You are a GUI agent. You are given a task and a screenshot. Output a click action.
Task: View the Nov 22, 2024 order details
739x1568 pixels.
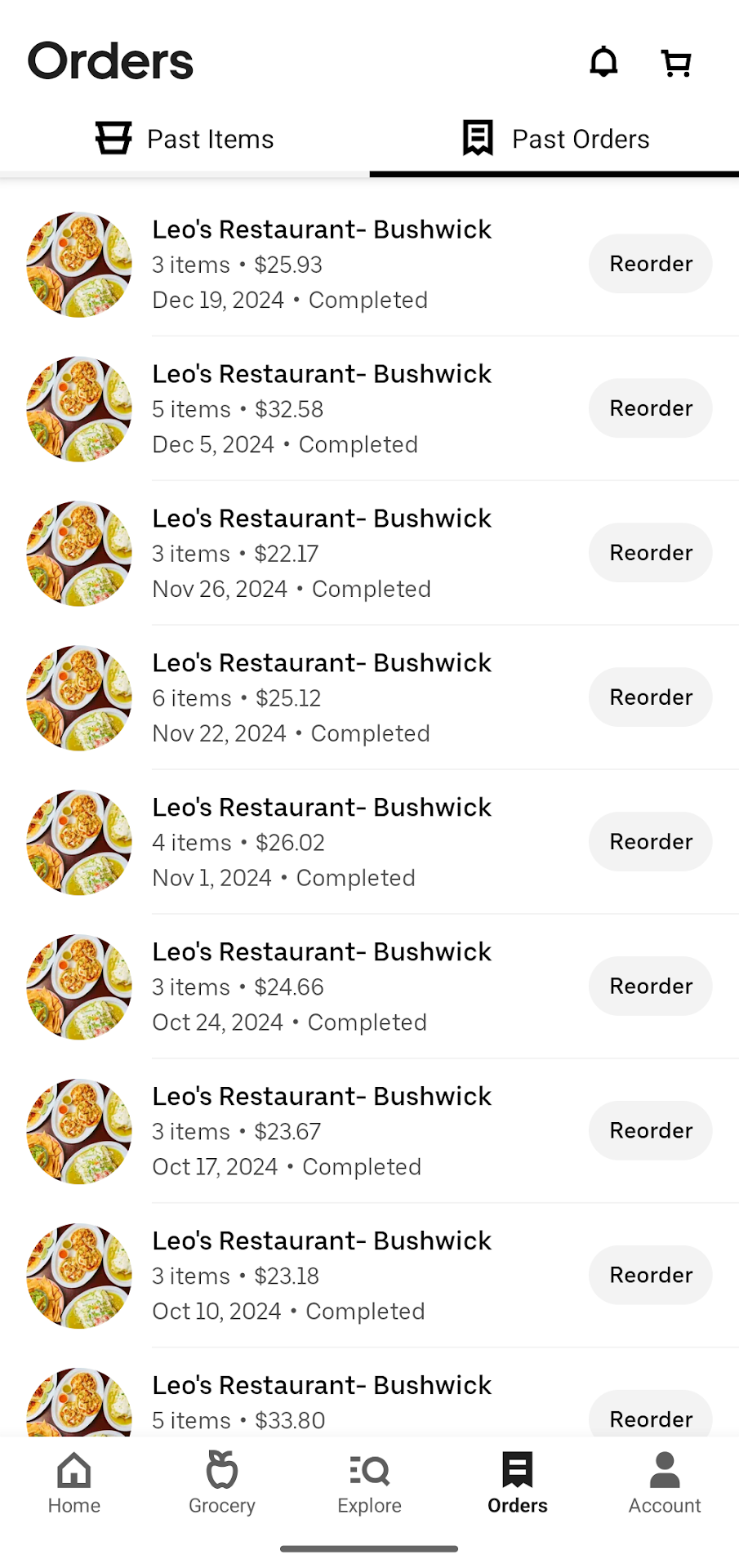(322, 697)
